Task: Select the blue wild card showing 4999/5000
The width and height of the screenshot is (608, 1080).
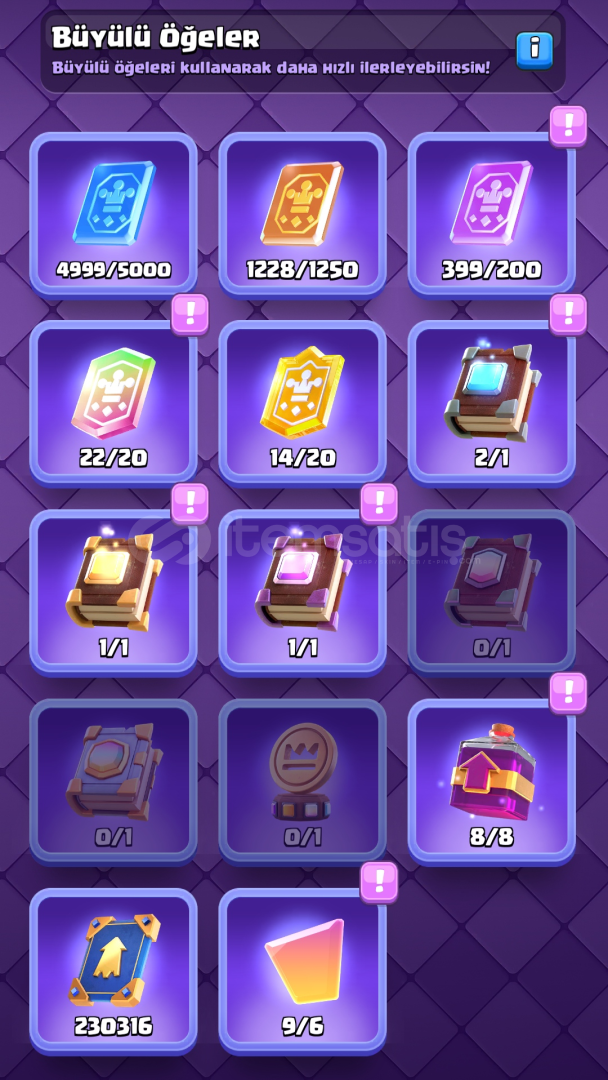Action: click(113, 216)
